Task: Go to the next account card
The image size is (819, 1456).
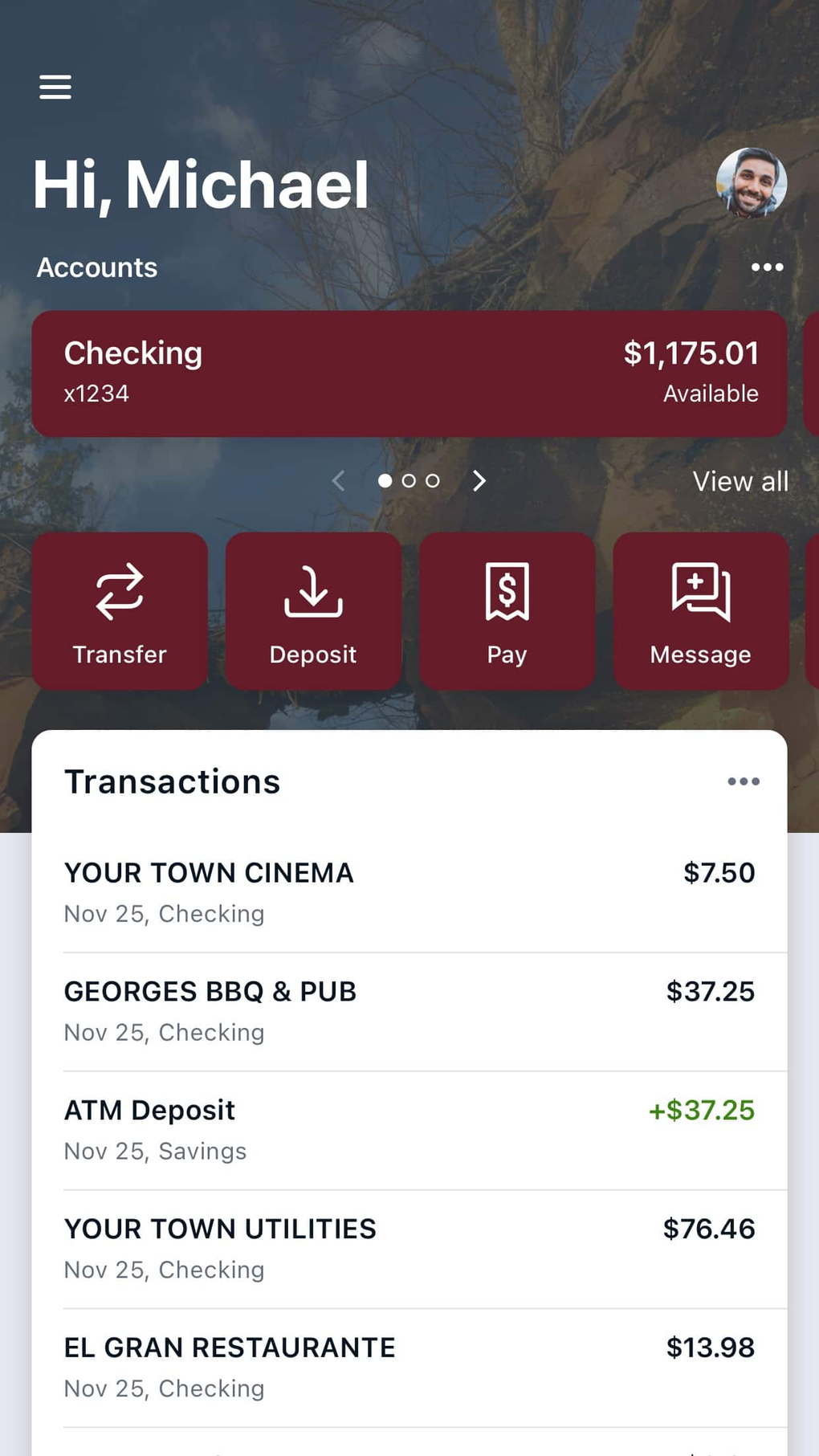Action: pyautogui.click(x=479, y=481)
